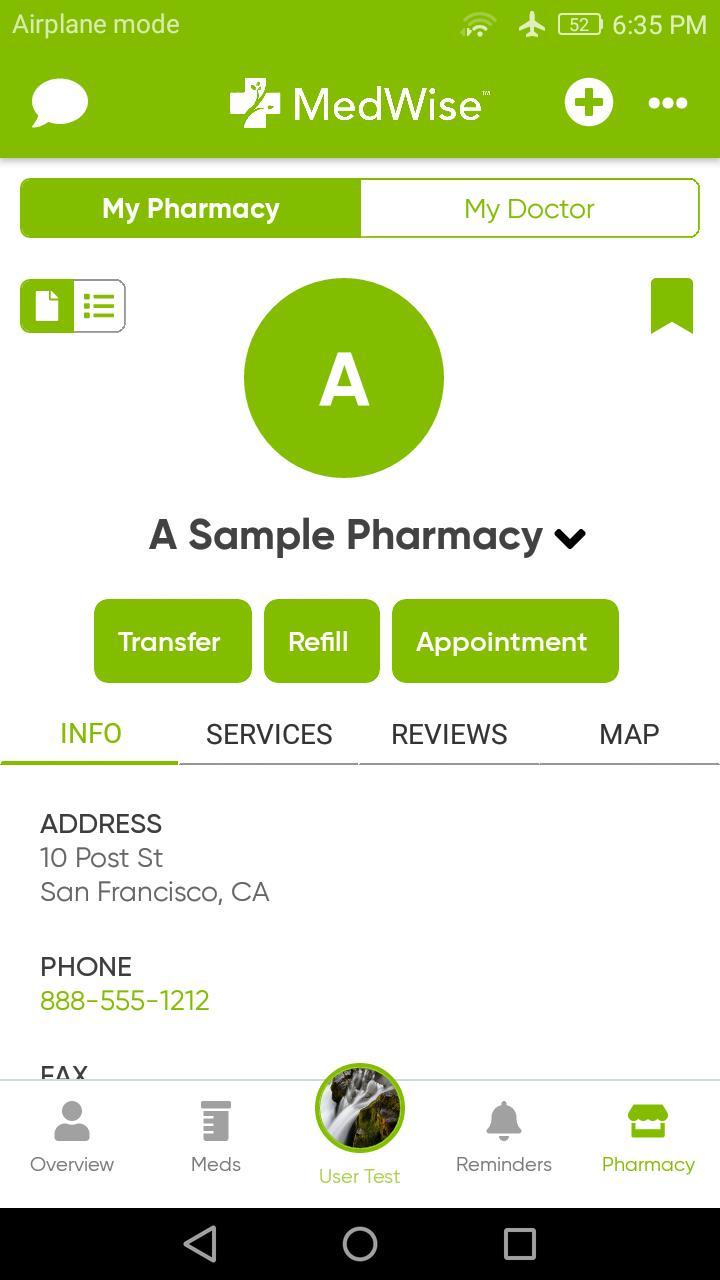This screenshot has width=720, height=1280.
Task: Switch to the REVIEWS tab
Action: 449,734
